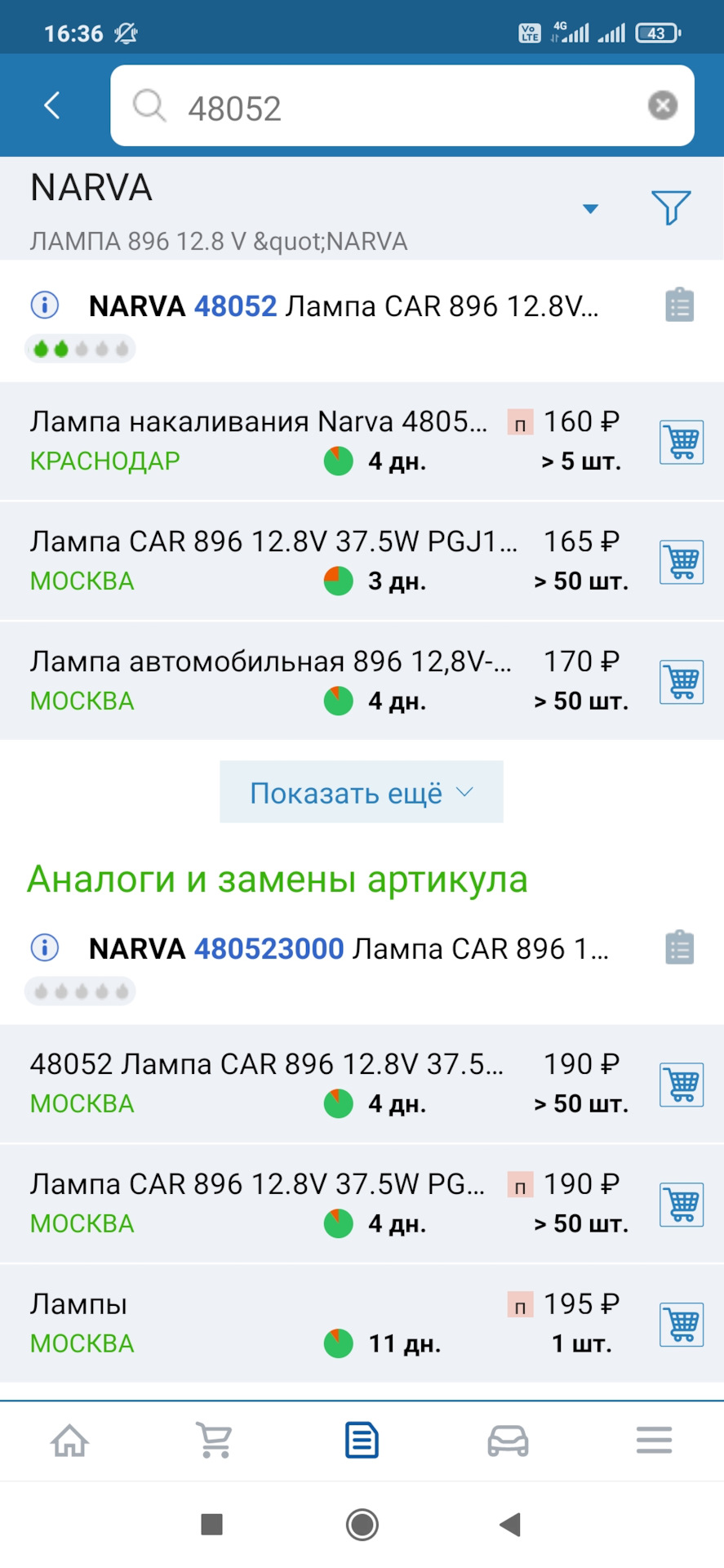Screen dimensions: 724x1568
Task: Open the hamburger menu tab
Action: [x=654, y=1441]
